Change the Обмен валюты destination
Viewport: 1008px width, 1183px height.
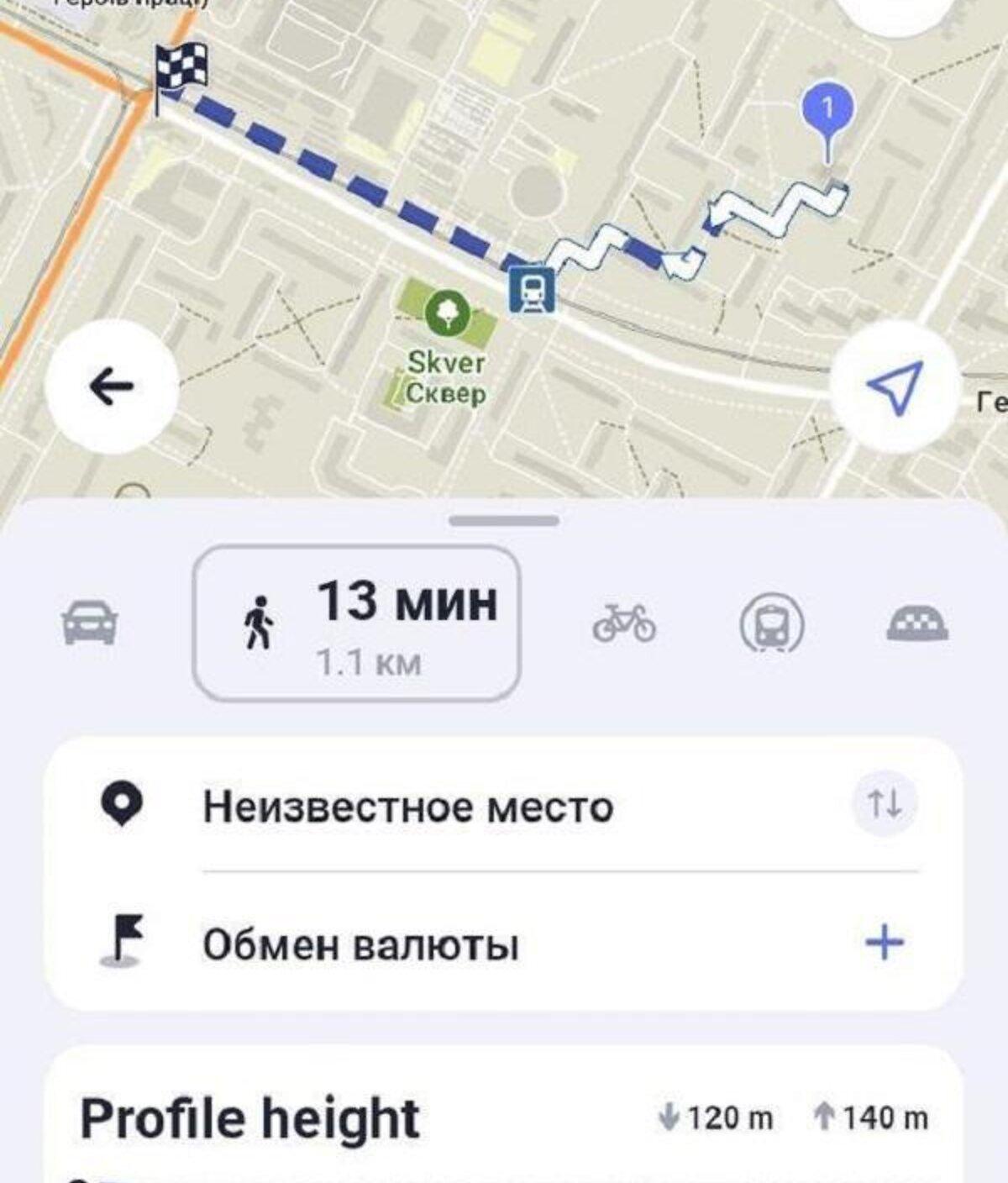coord(361,945)
